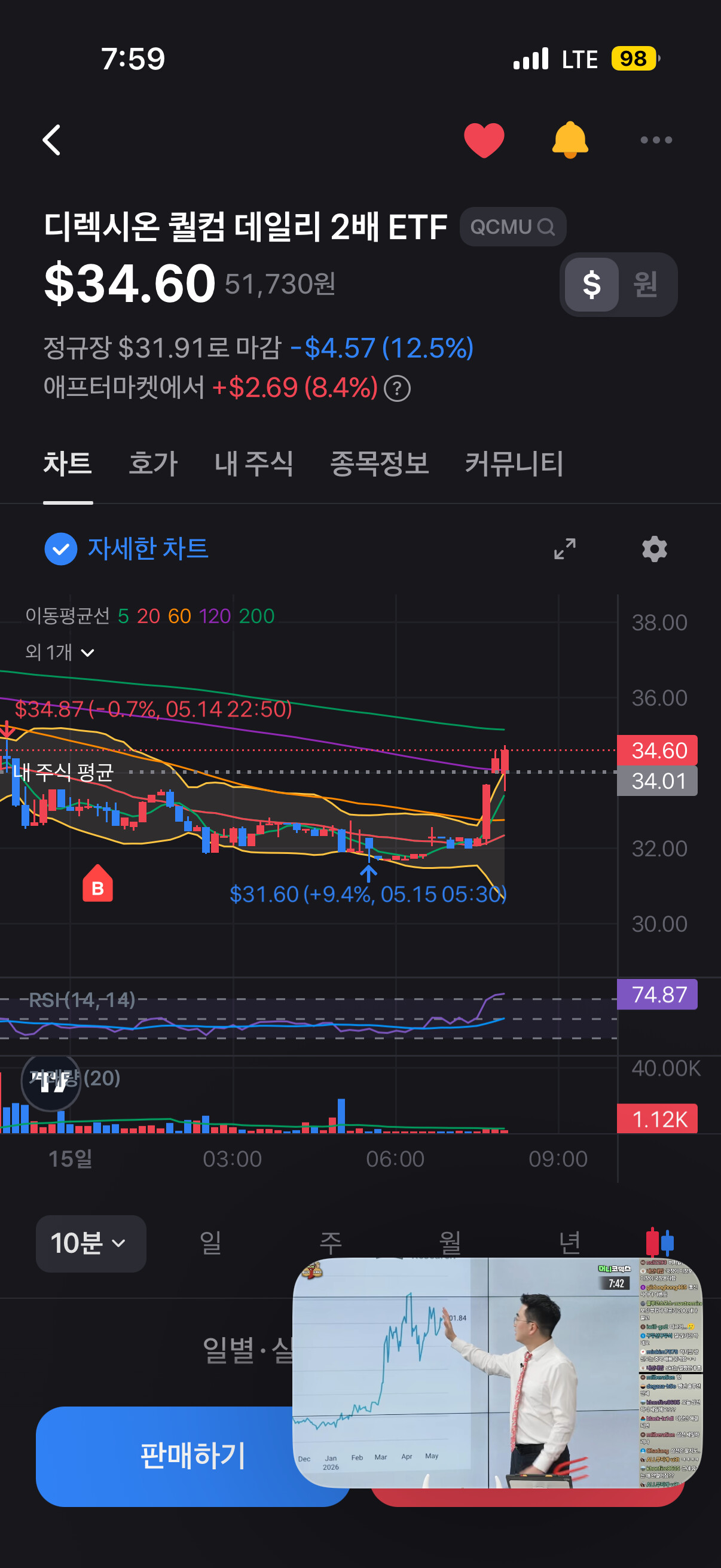This screenshot has height=1568, width=721.
Task: Open the 10분 interval dropdown
Action: coord(91,1243)
